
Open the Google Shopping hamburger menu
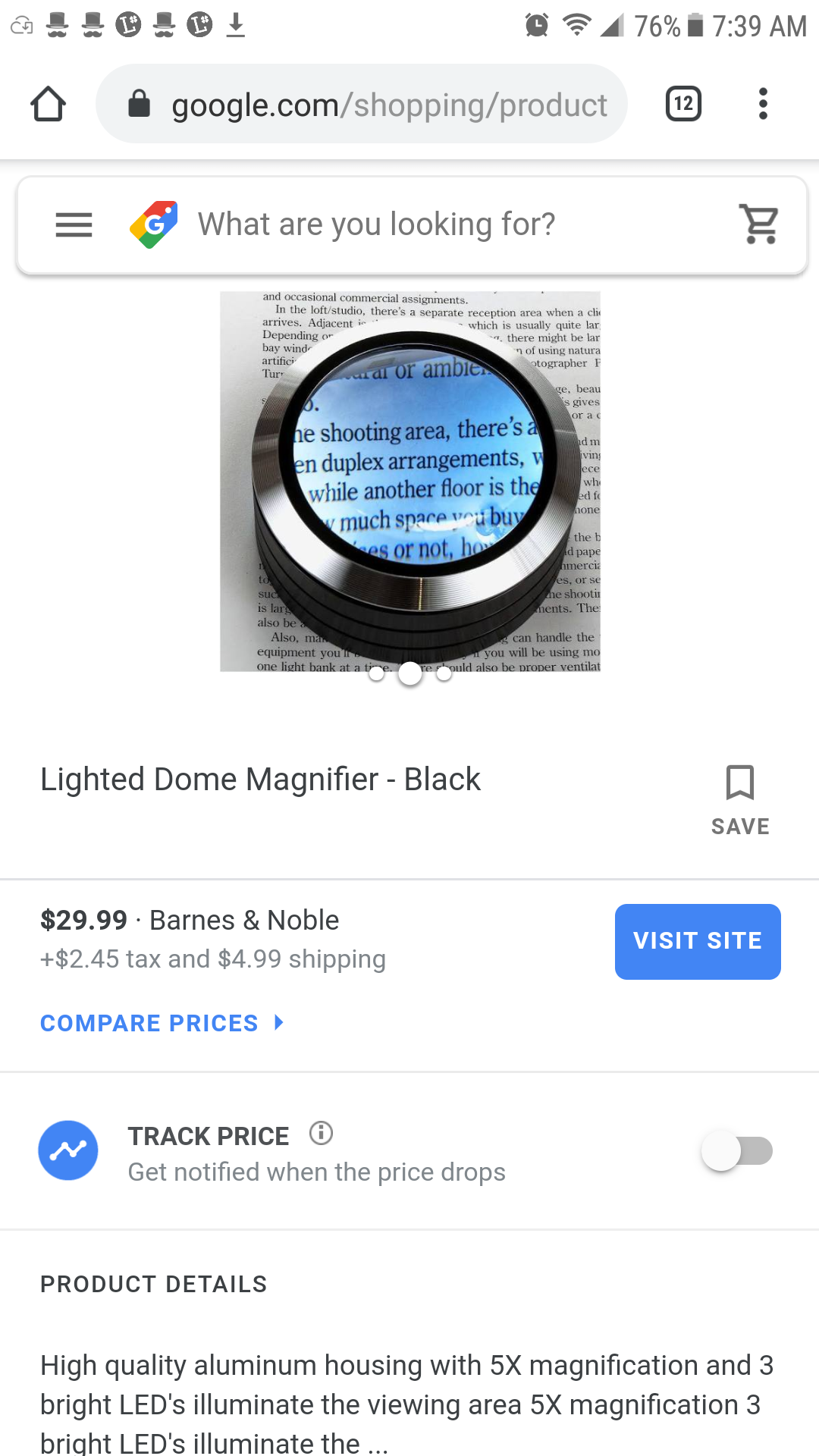(74, 224)
